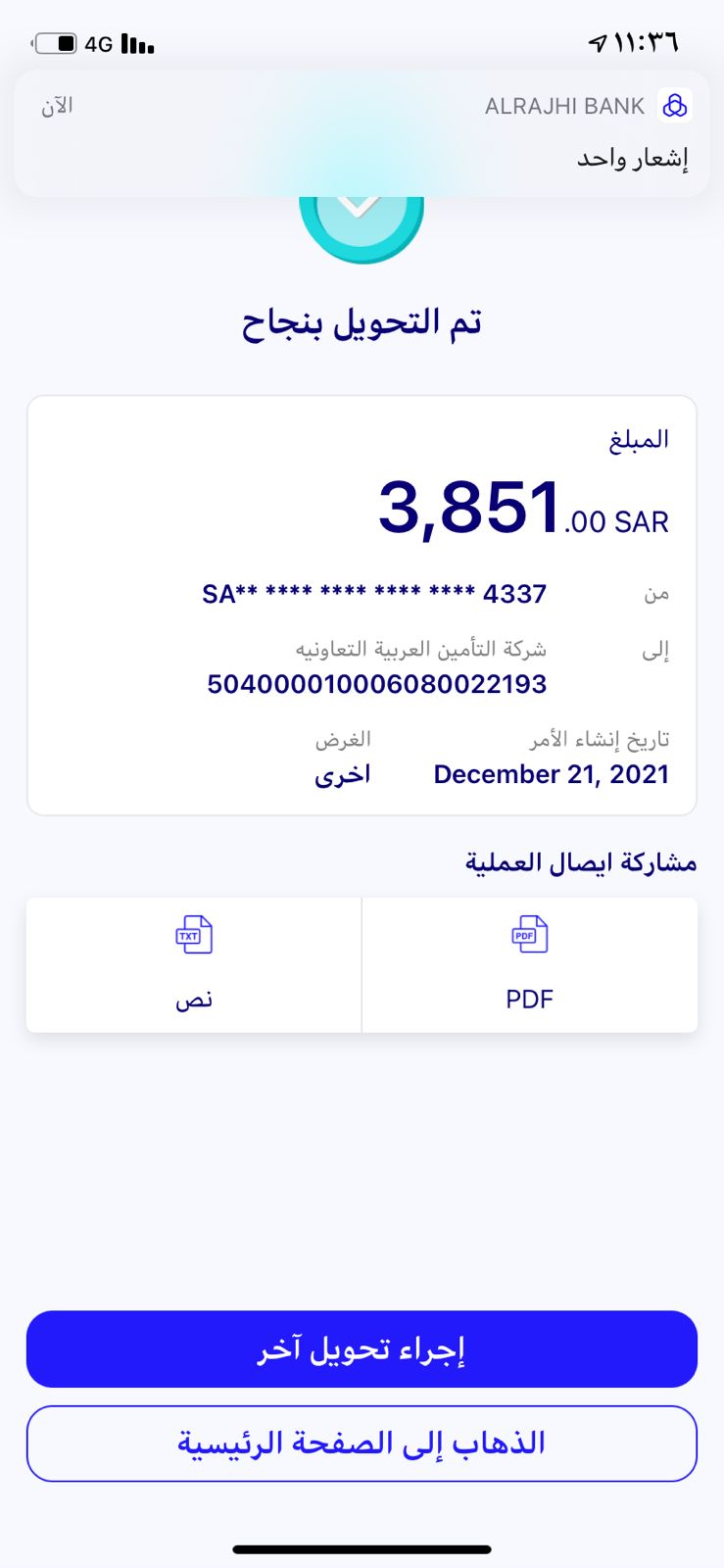Viewport: 724px width, 1568px height.
Task: Go to the home page (الصفحة الرئيسية)
Action: coord(362,1443)
